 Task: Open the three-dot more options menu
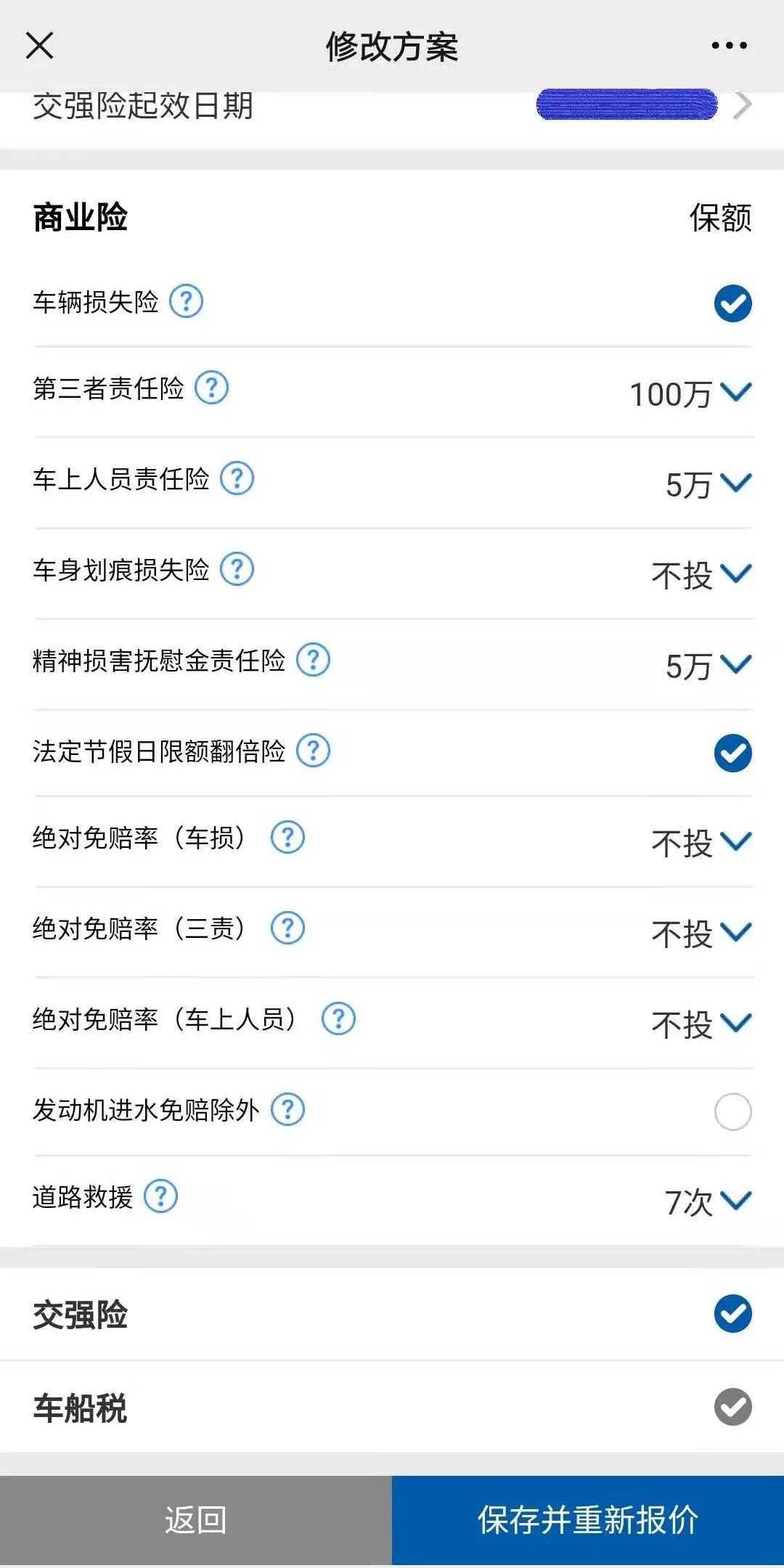[728, 45]
